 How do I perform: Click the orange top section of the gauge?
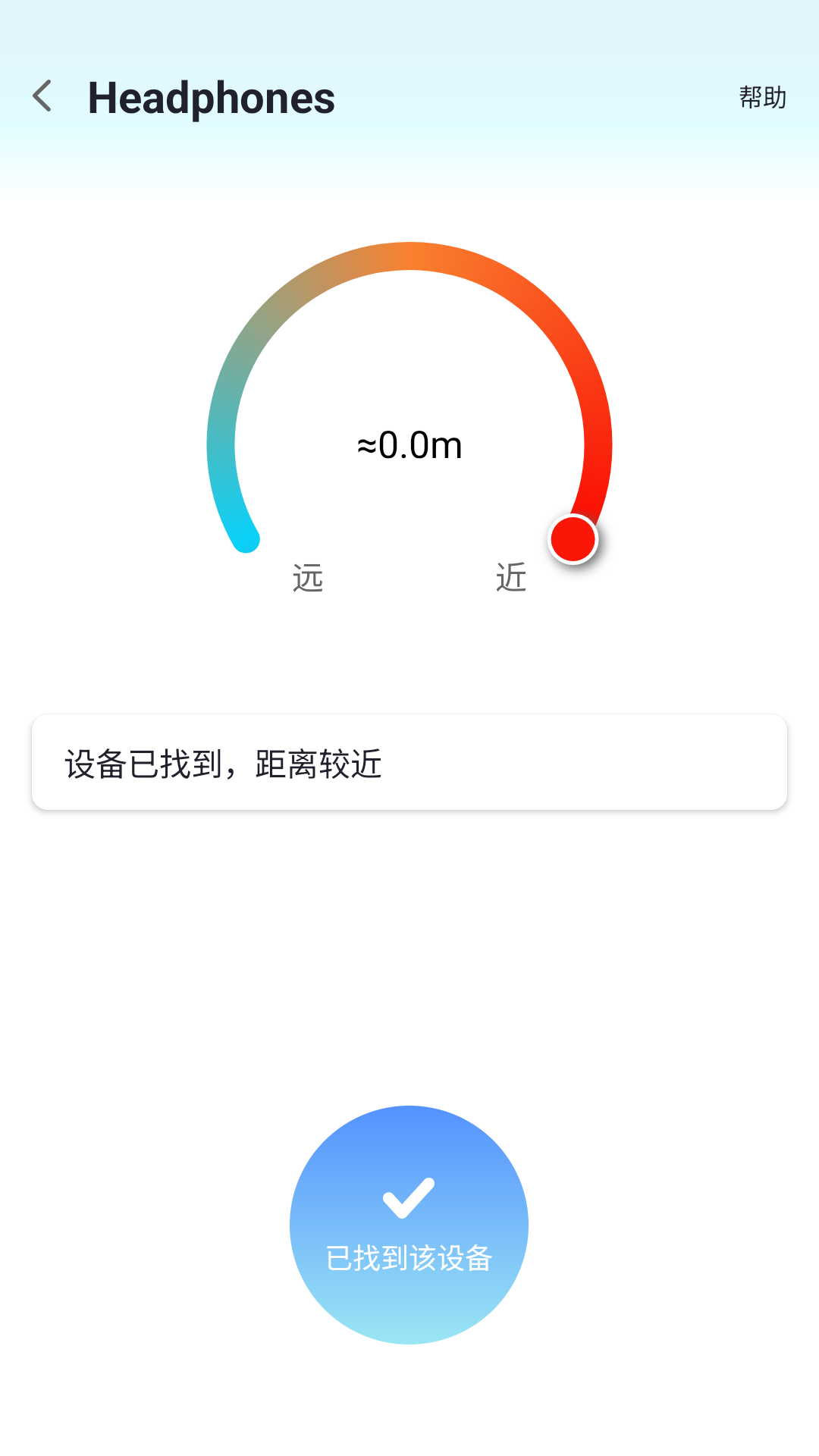coord(409,254)
